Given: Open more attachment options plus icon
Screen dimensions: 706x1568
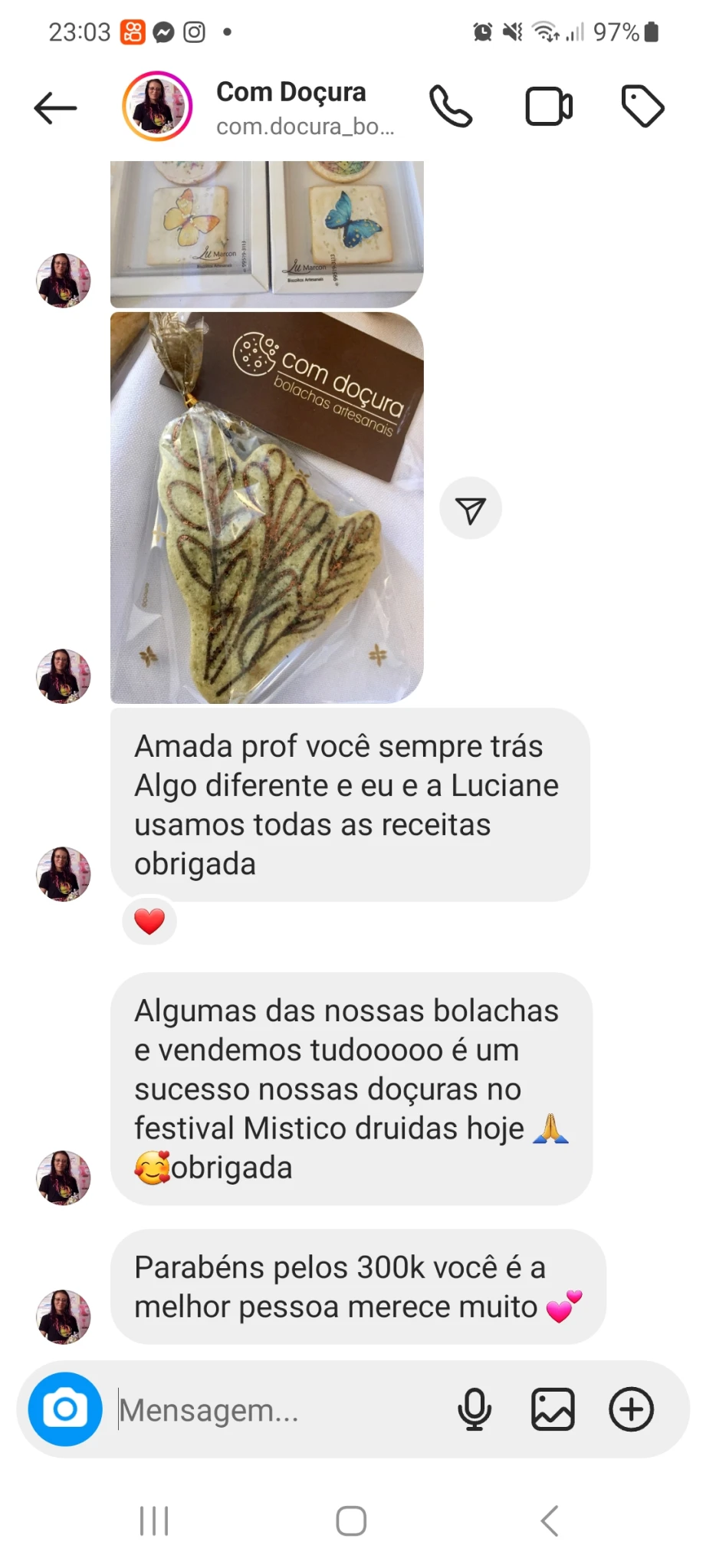Looking at the screenshot, I should (x=631, y=1409).
